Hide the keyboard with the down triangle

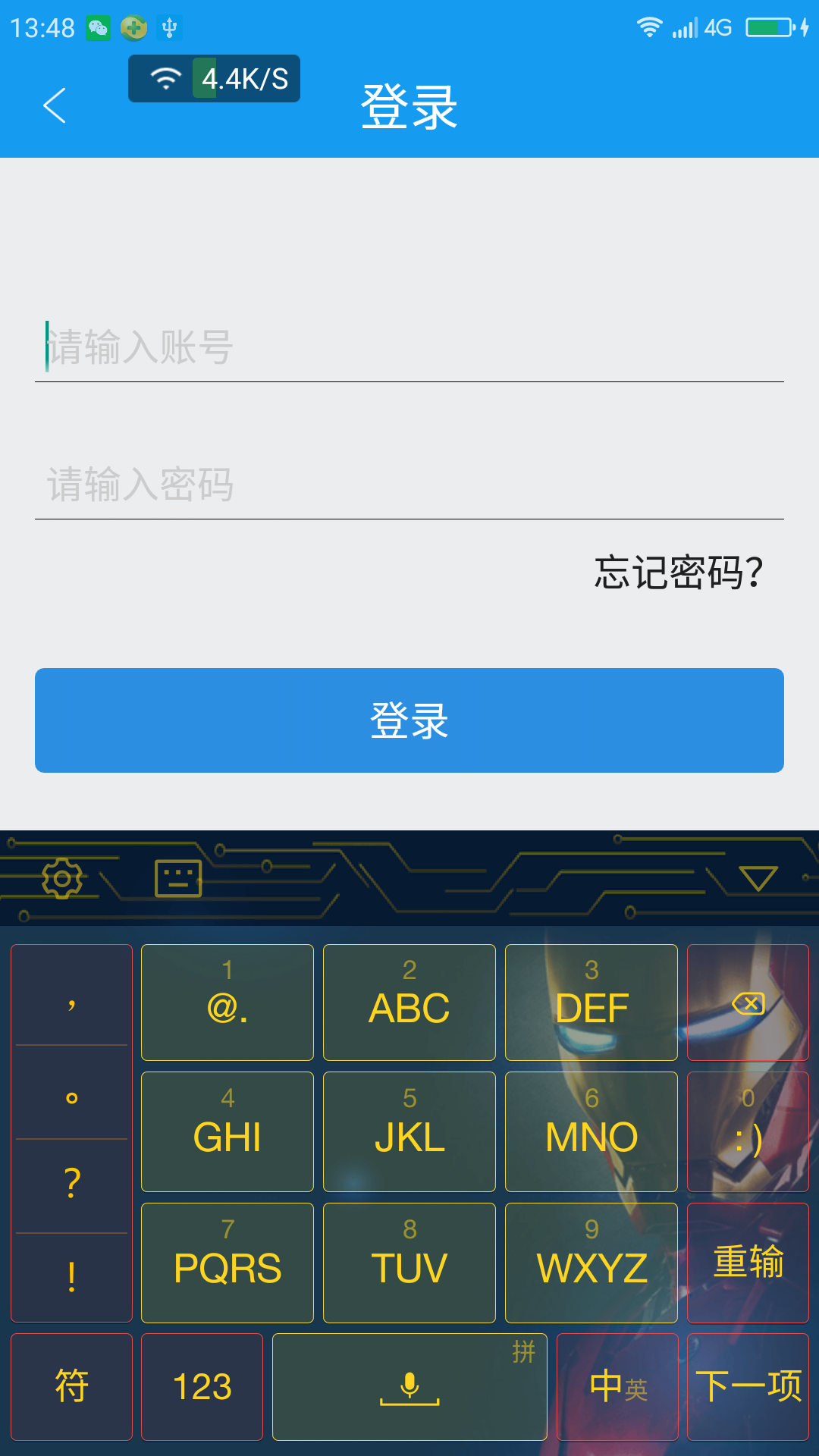tap(758, 879)
